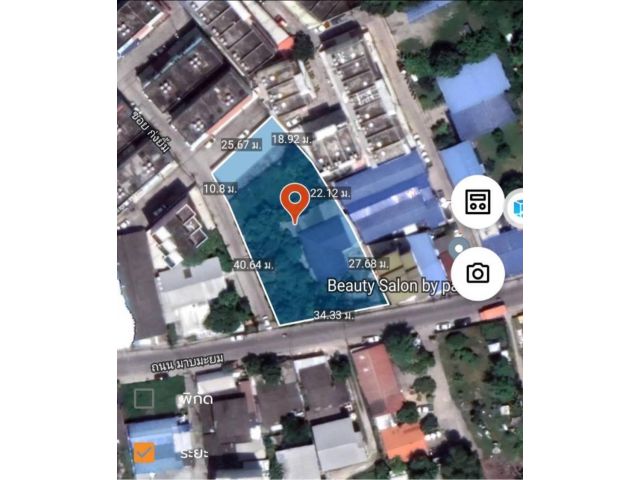This screenshot has height=480, width=640.
Task: Tap the blue 3D cube button
Action: coord(517,208)
